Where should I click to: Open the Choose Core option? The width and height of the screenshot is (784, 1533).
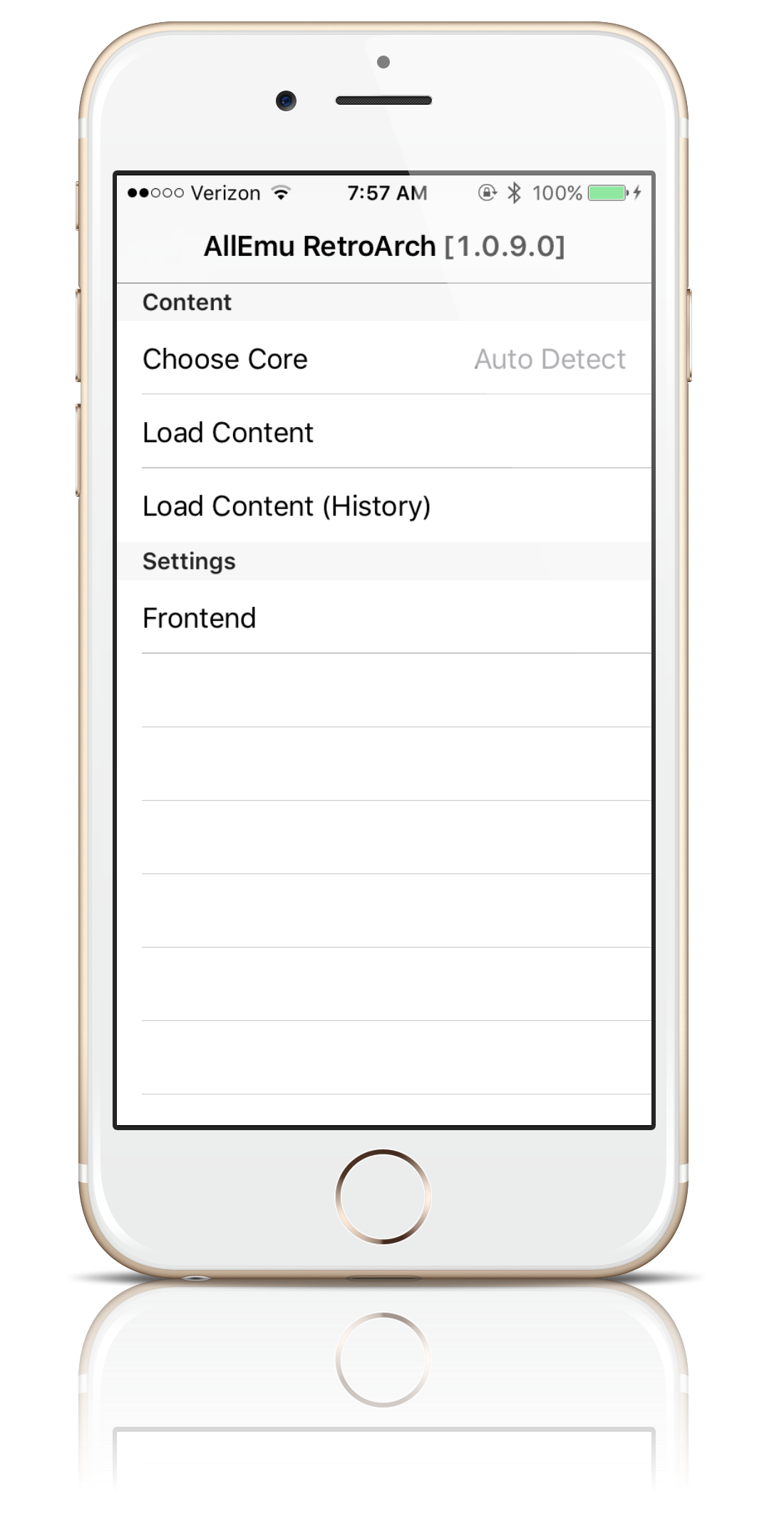pos(383,359)
